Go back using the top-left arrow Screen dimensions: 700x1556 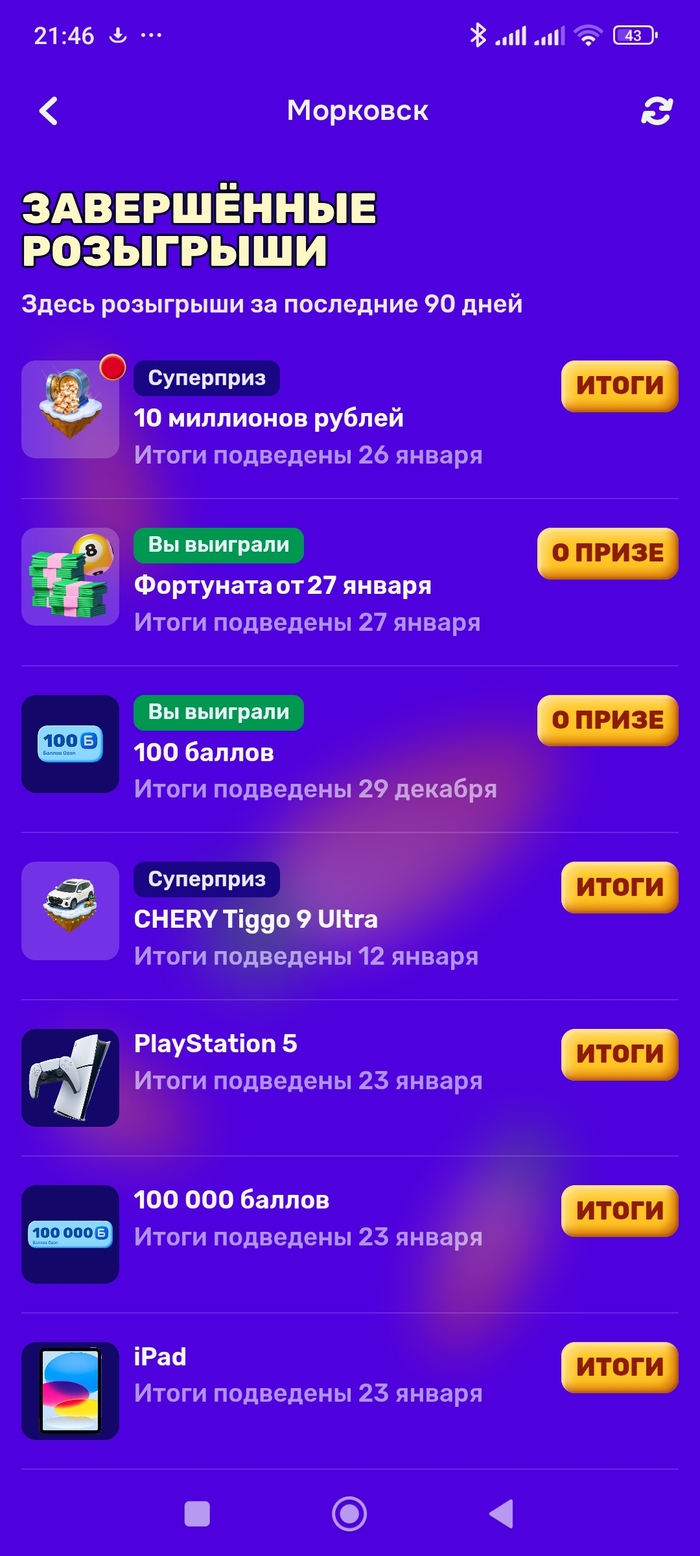coord(48,111)
